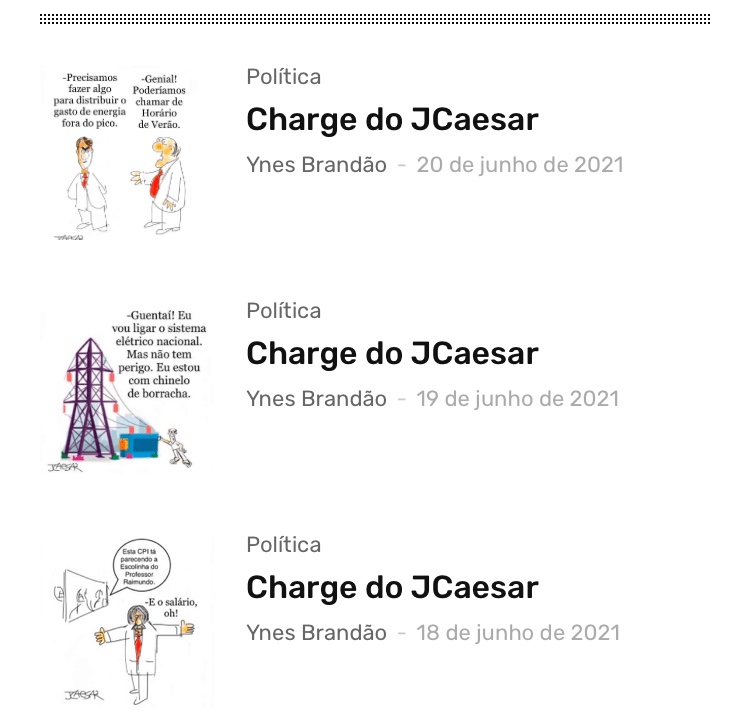The width and height of the screenshot is (750, 717).
Task: View author Ynes Brandão on the 20 de junho post
Action: click(x=316, y=165)
